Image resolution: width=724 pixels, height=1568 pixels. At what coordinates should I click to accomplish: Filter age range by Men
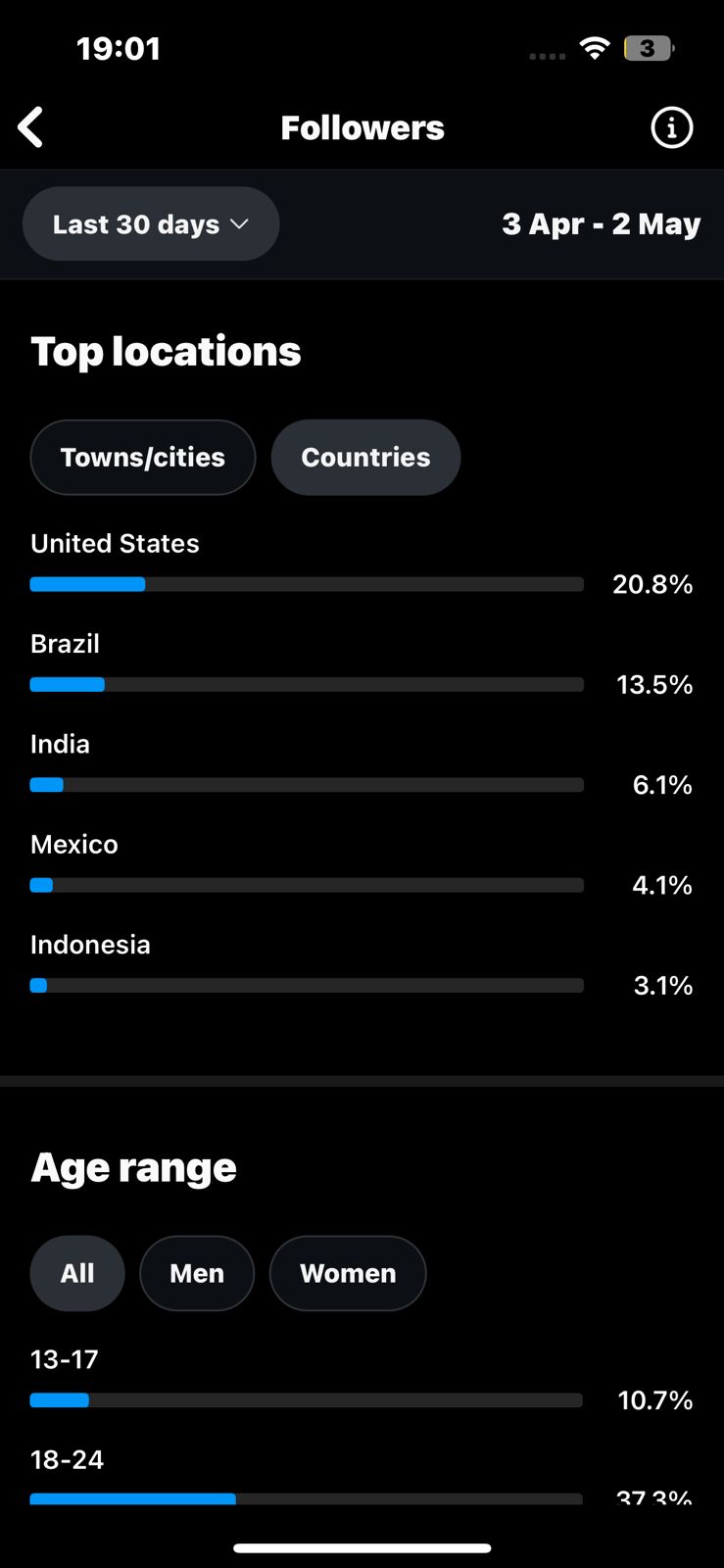tap(197, 1273)
